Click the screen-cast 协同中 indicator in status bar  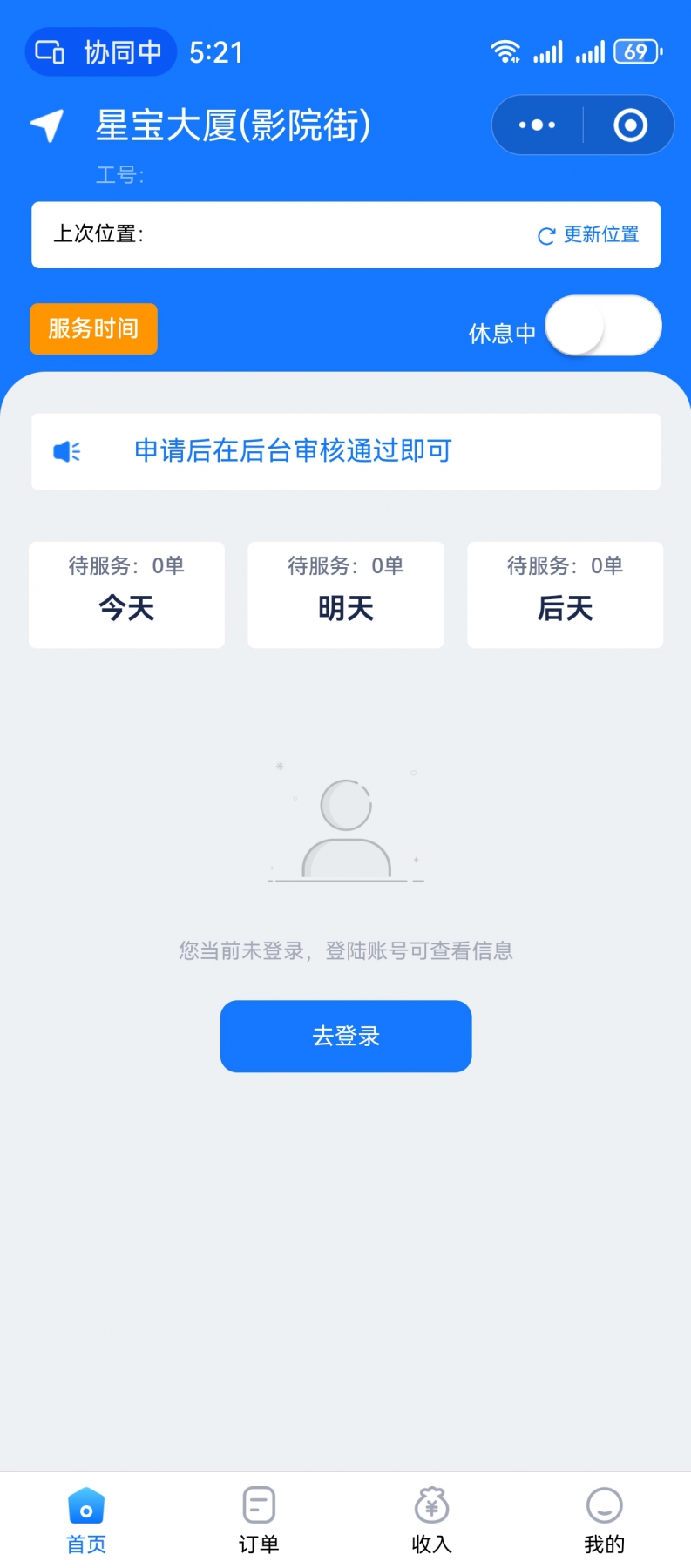(100, 51)
